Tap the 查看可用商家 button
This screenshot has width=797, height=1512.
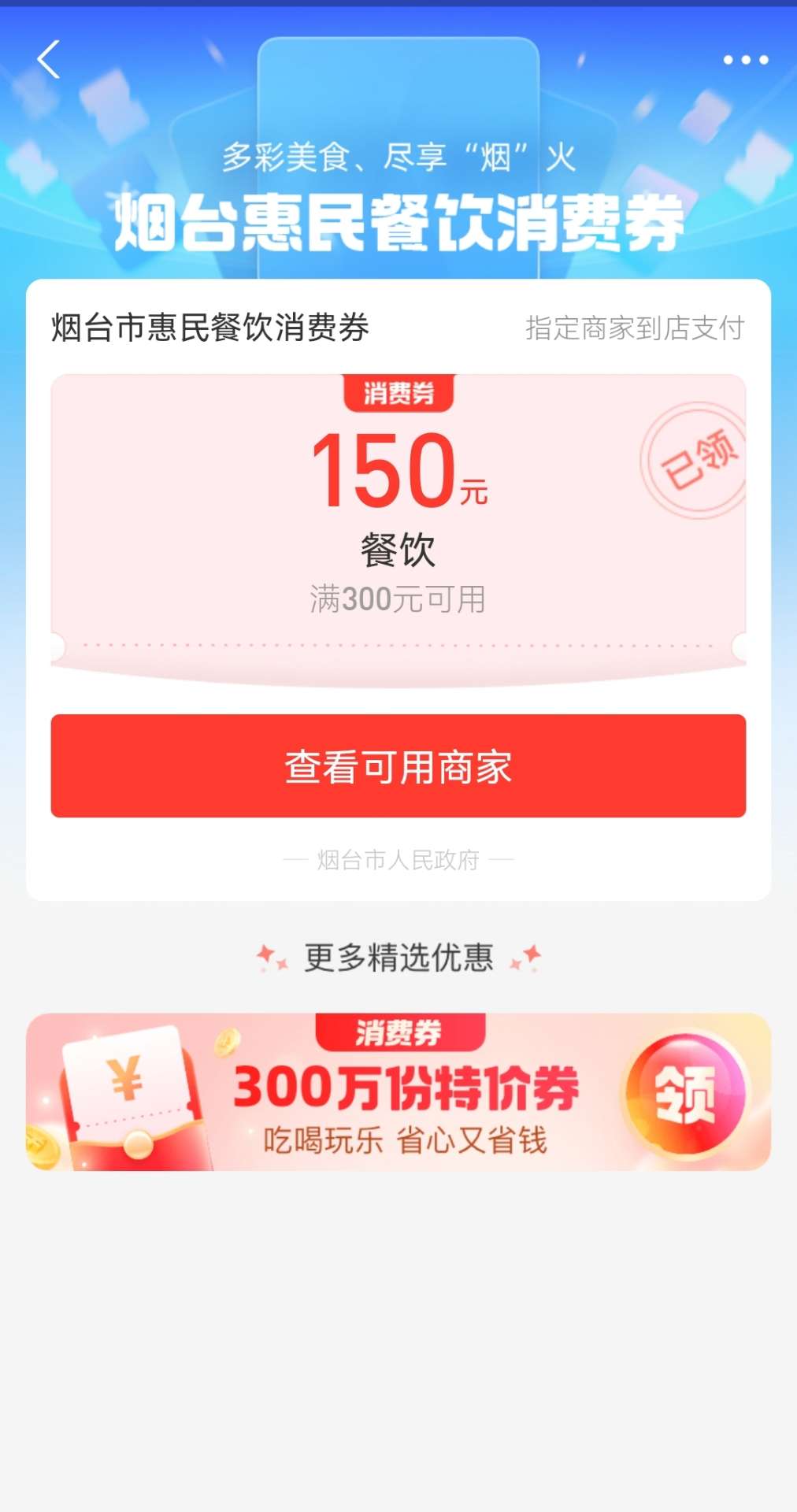398,765
